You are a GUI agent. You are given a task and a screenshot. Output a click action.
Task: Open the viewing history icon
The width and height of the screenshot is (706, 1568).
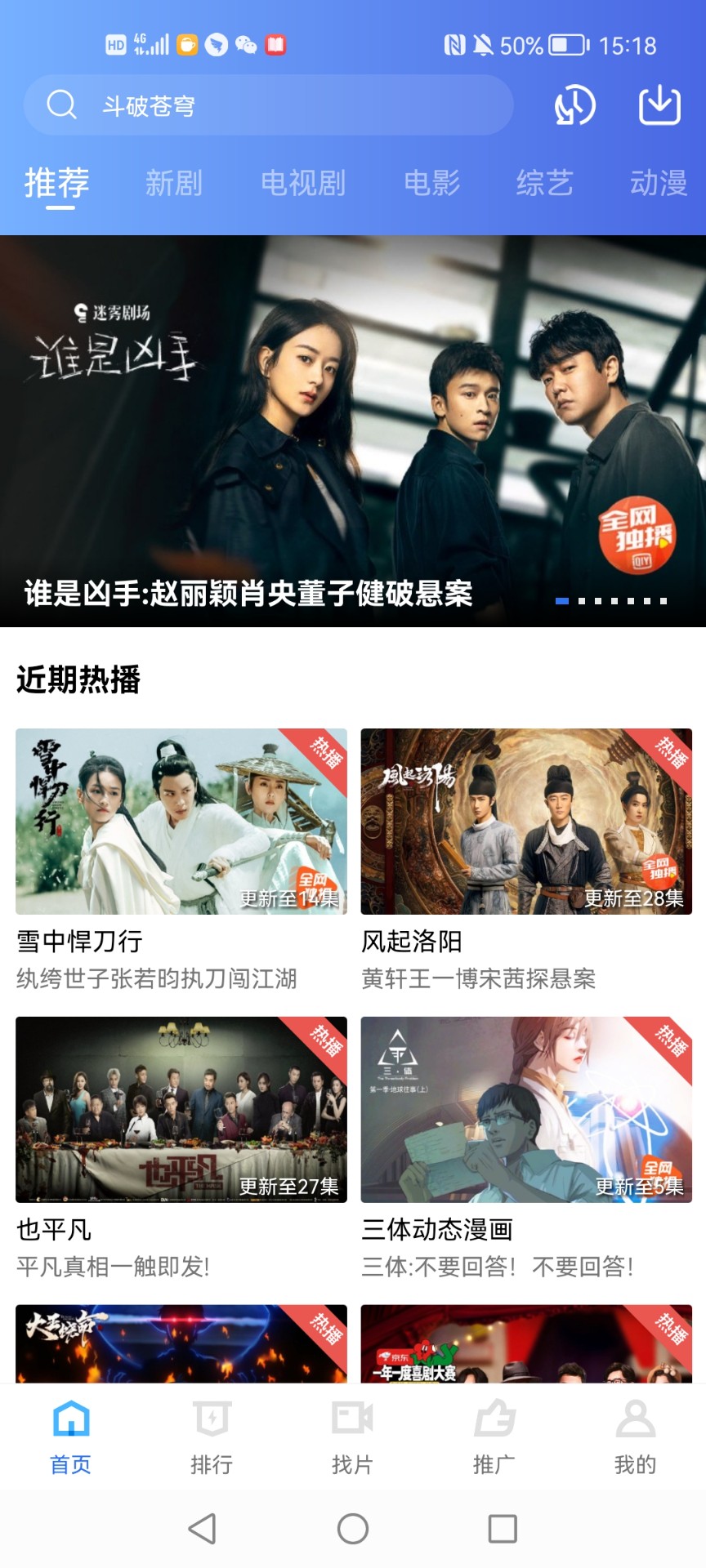coord(574,105)
